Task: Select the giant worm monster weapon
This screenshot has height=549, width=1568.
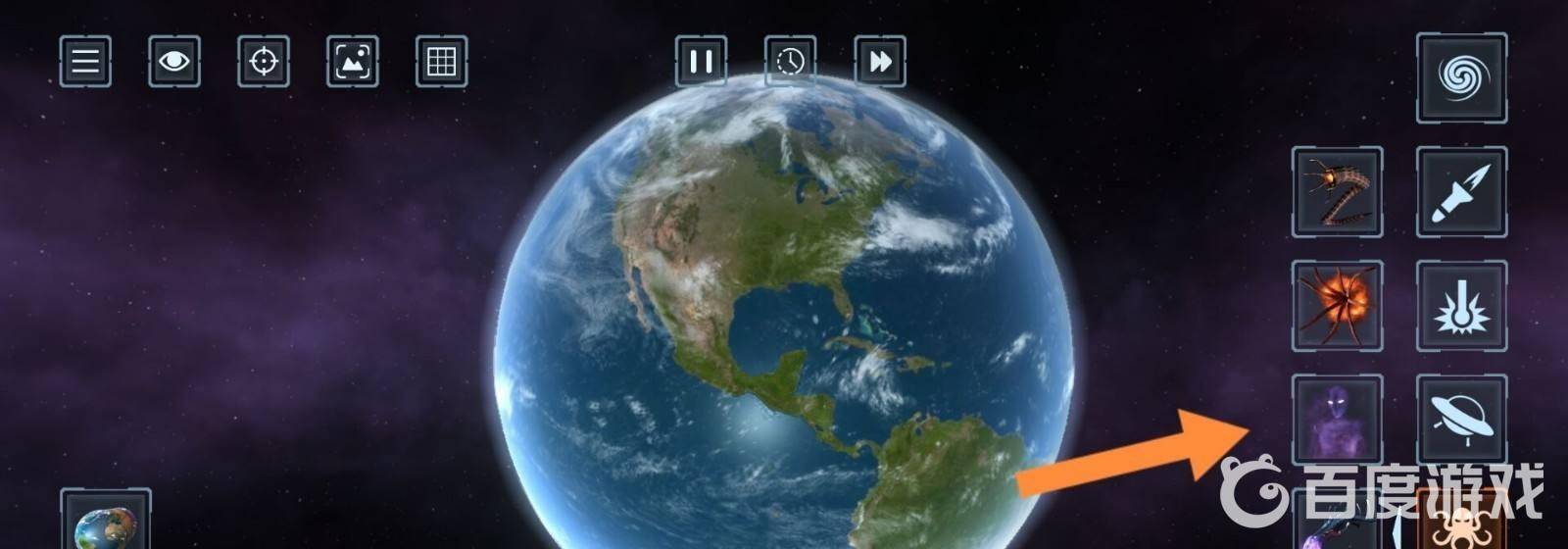Action: [x=1338, y=192]
